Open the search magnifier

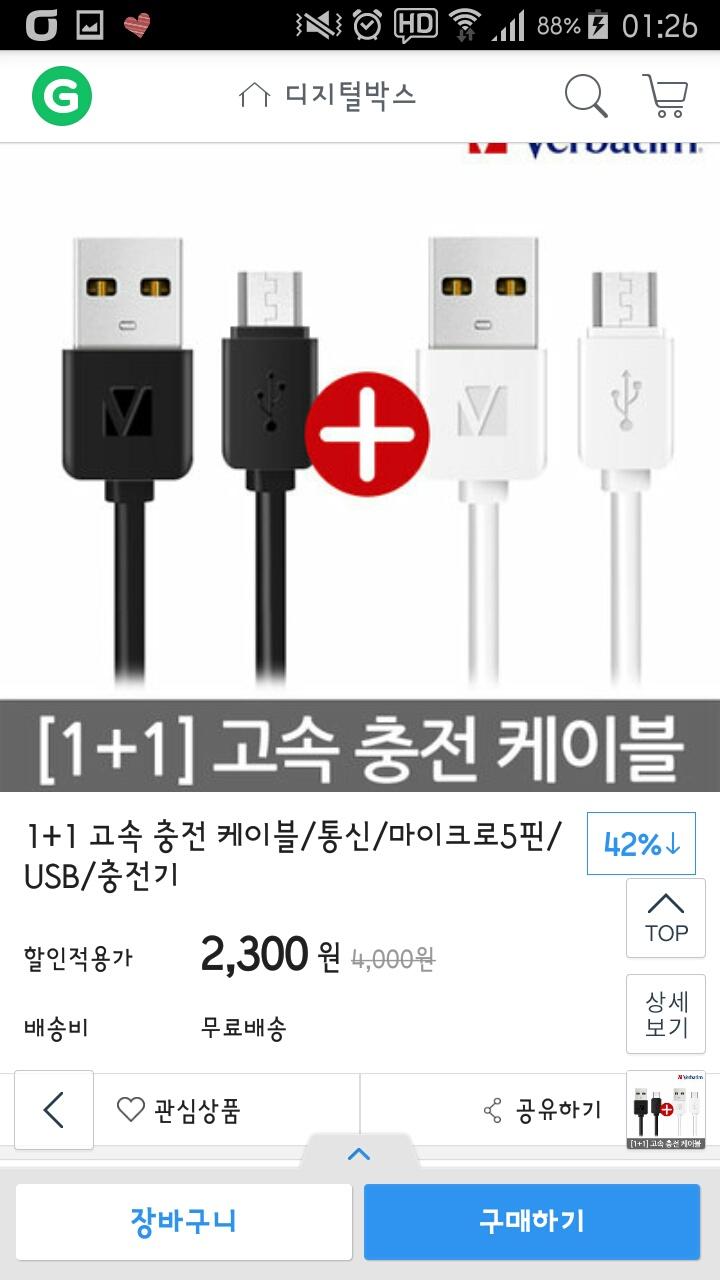point(586,96)
